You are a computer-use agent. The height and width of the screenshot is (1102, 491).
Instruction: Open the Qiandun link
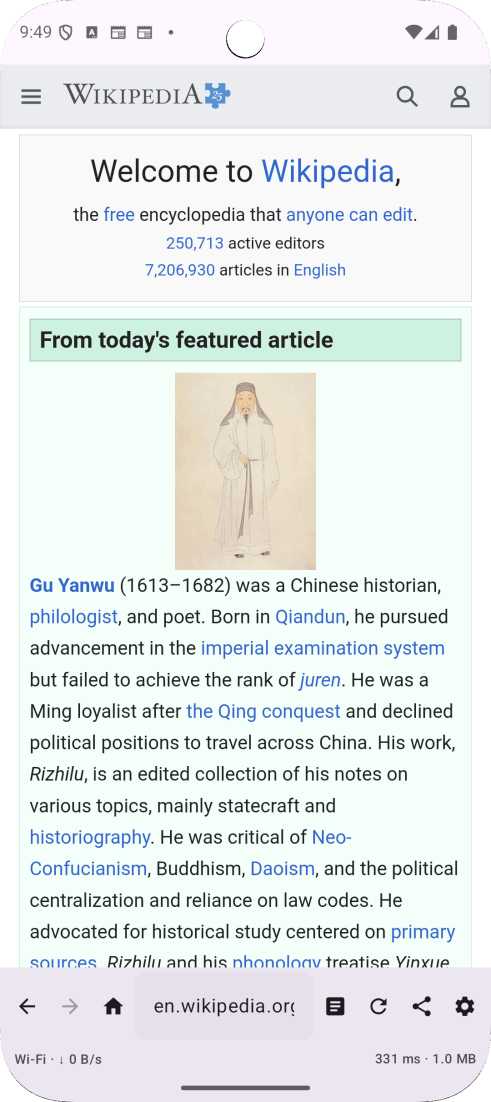pos(310,617)
